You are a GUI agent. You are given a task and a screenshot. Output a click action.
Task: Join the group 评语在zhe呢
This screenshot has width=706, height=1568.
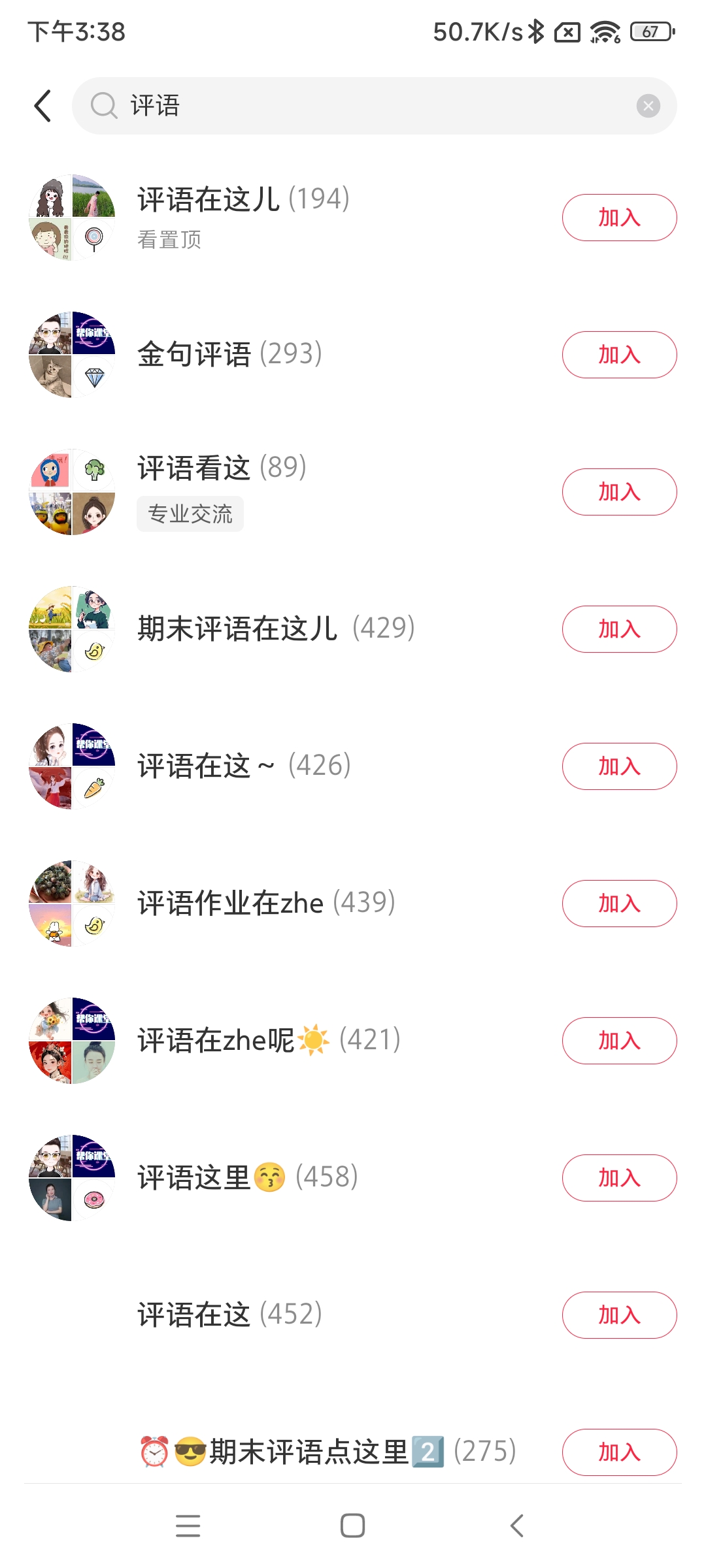tap(619, 1041)
